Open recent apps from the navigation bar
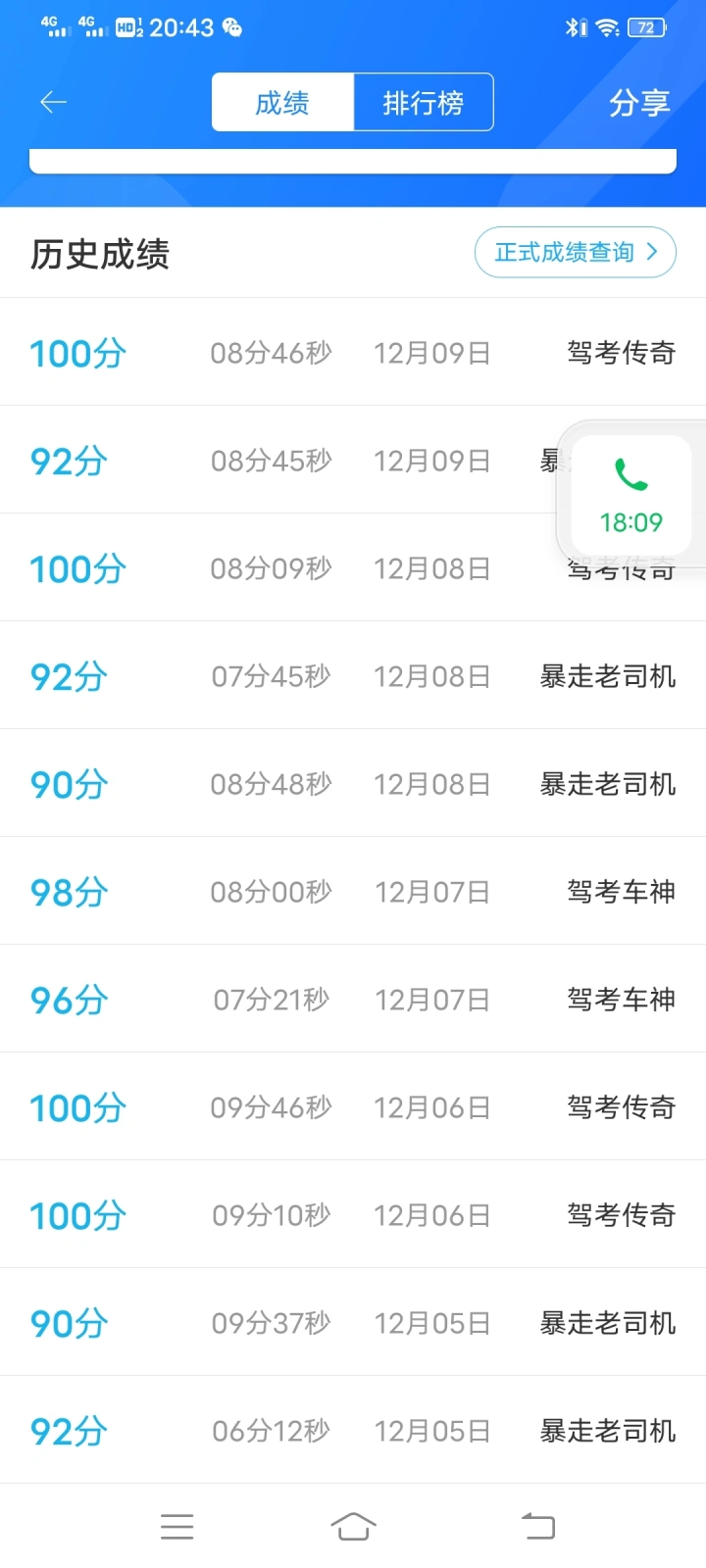The height and width of the screenshot is (1568, 706). (x=176, y=1526)
